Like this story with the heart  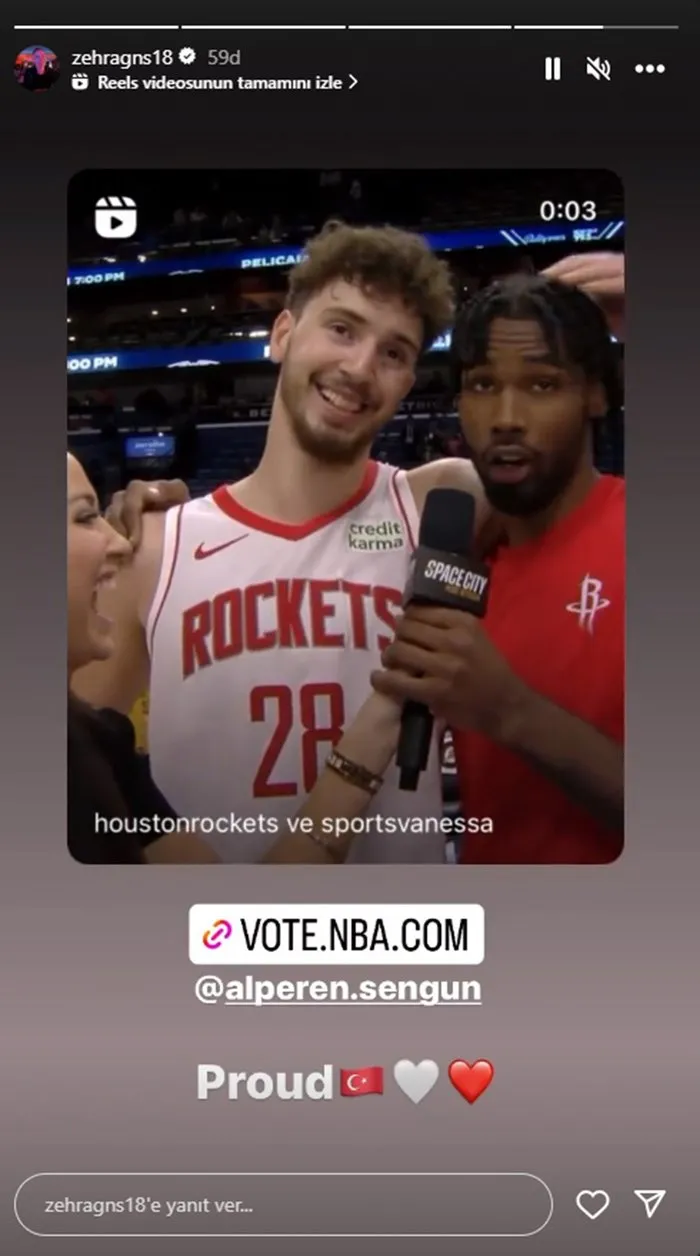point(593,1205)
